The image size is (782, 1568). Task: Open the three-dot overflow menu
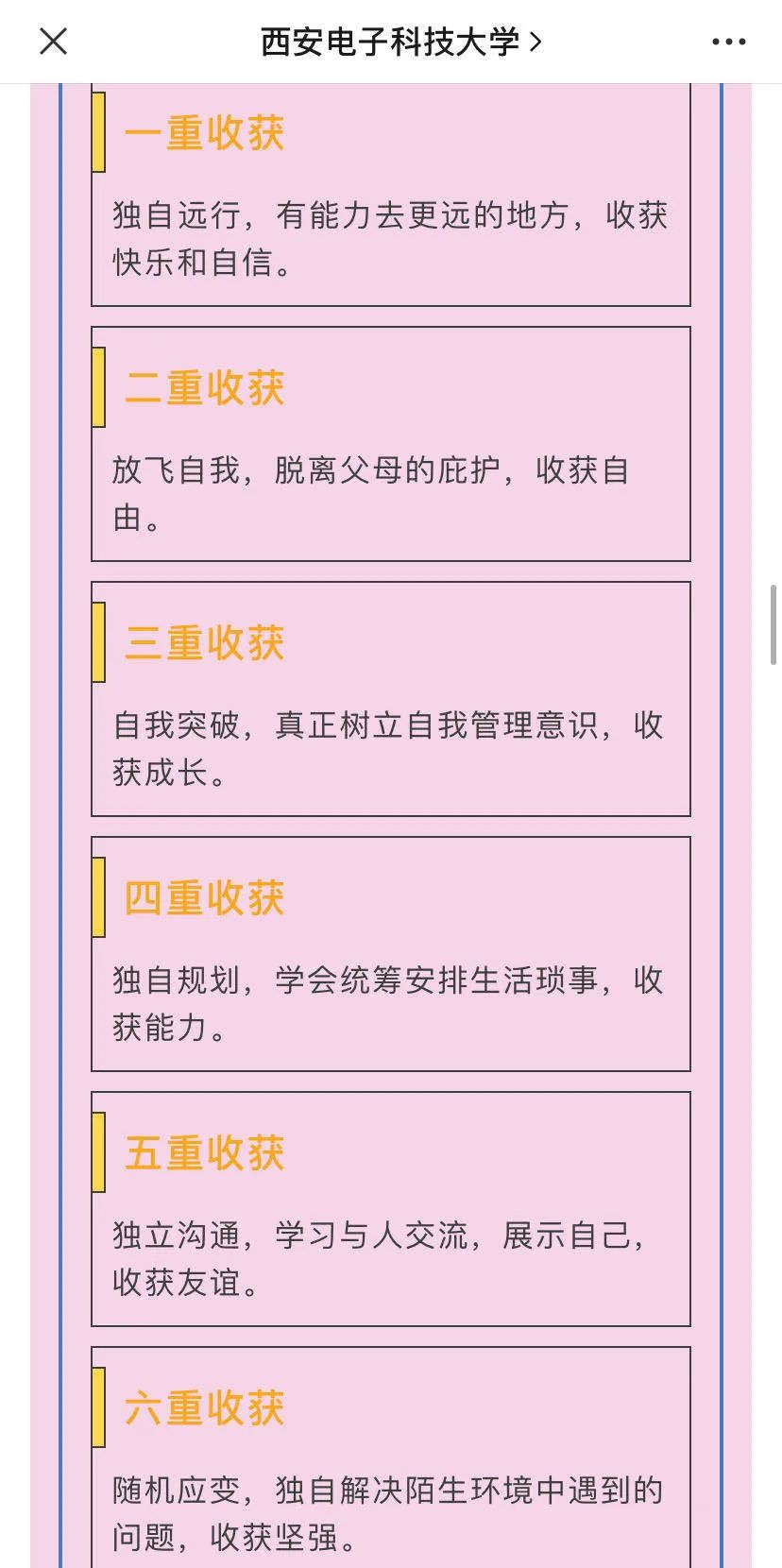tap(728, 42)
